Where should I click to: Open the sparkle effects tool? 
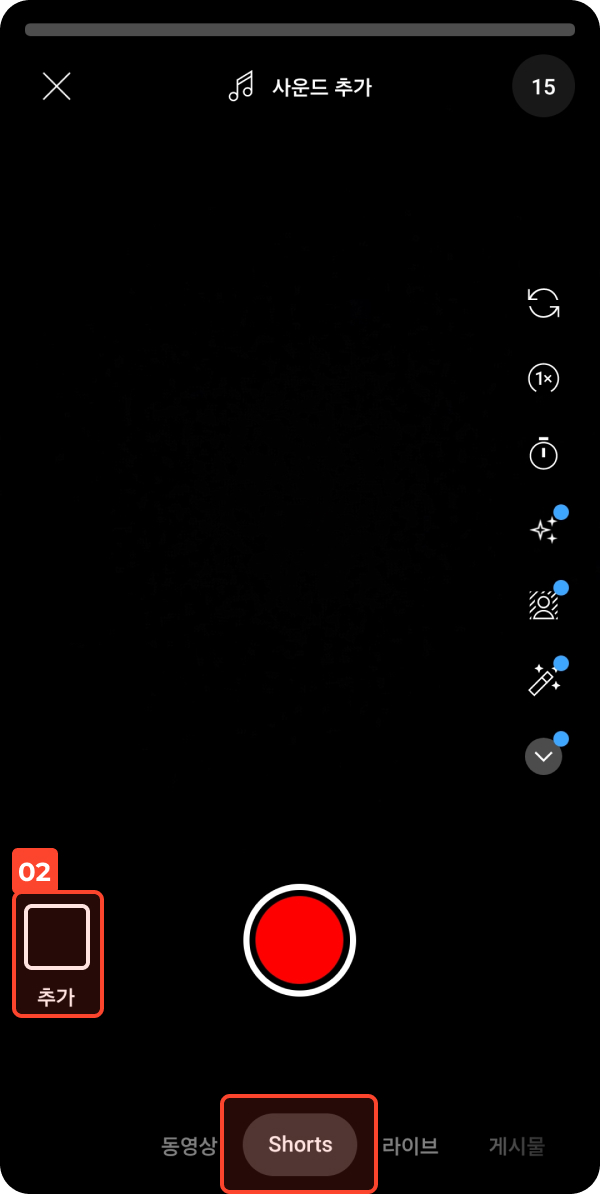(543, 530)
